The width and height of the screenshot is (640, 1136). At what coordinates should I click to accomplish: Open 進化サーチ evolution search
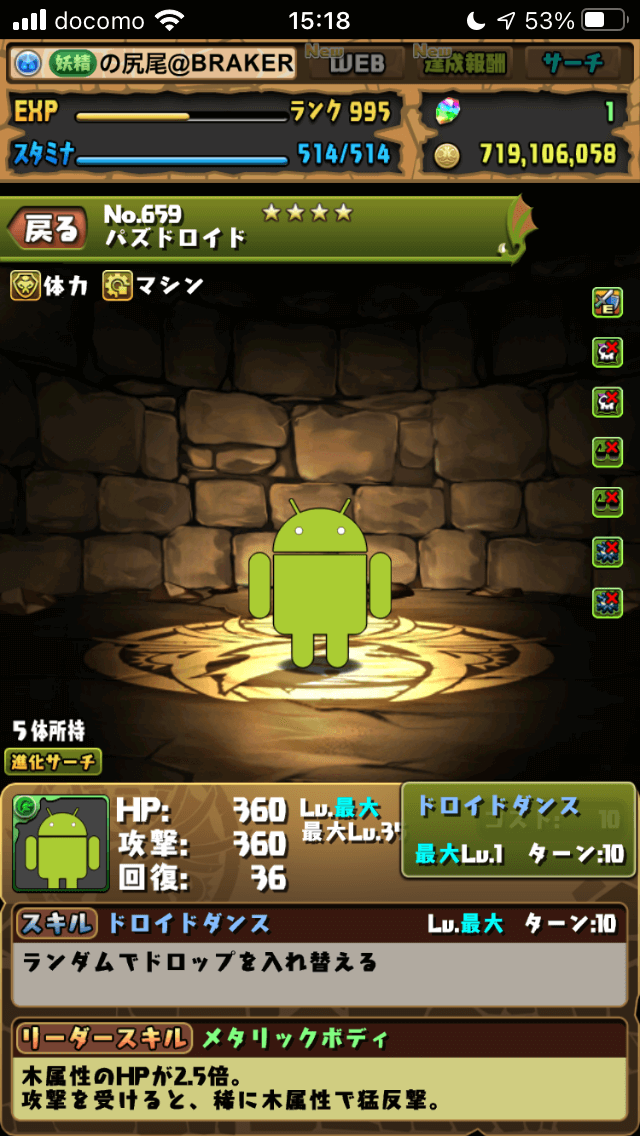click(x=53, y=761)
